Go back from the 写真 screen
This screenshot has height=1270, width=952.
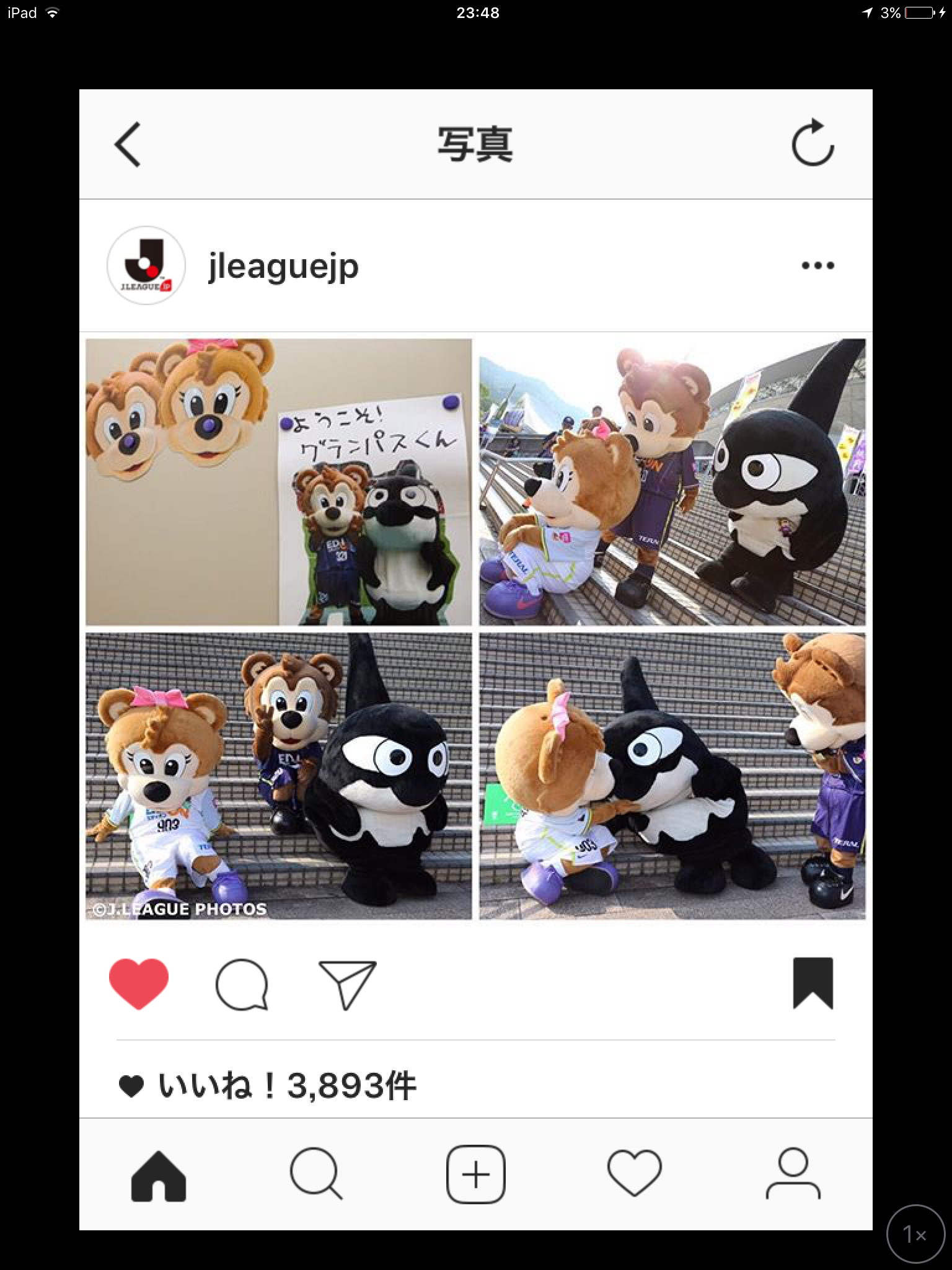pyautogui.click(x=128, y=144)
